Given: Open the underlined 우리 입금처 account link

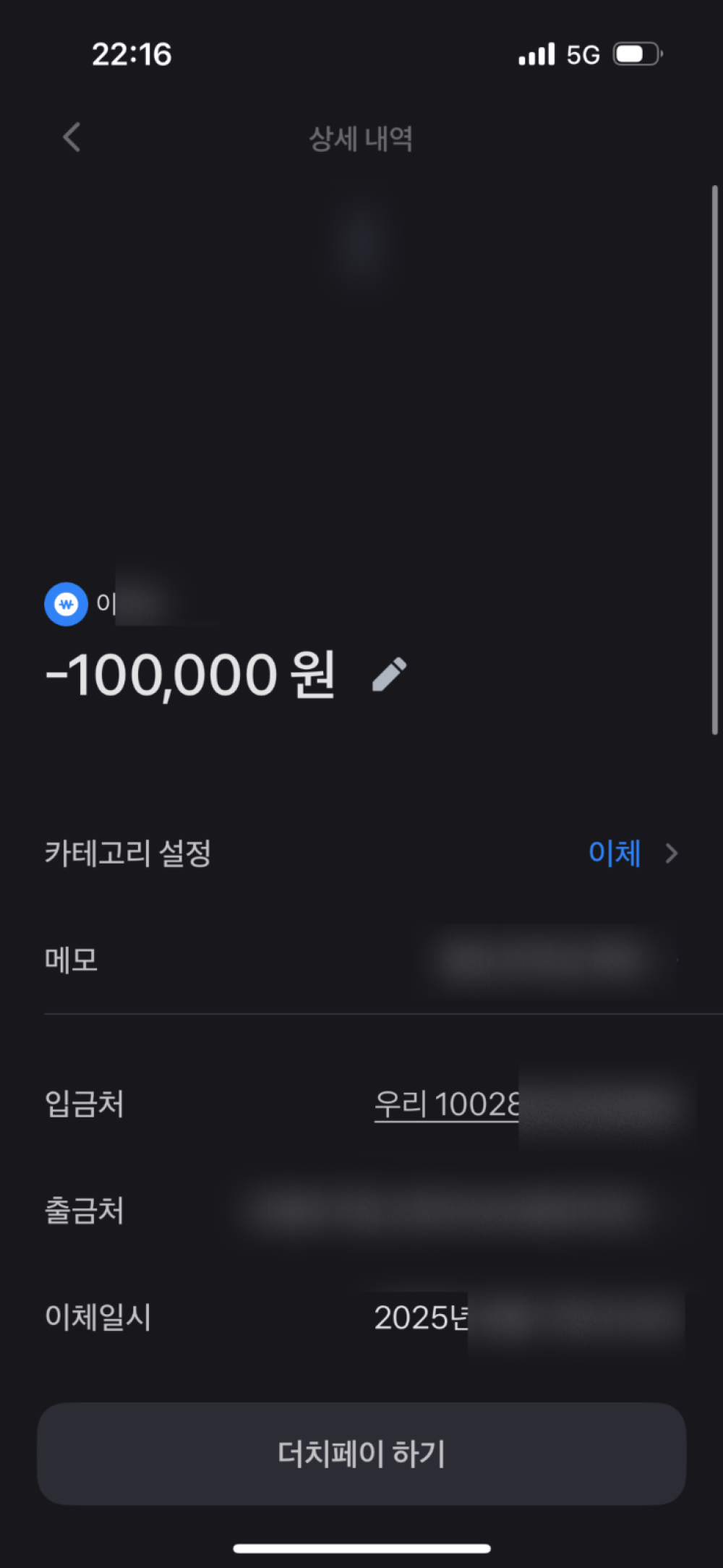Looking at the screenshot, I should click(447, 1105).
